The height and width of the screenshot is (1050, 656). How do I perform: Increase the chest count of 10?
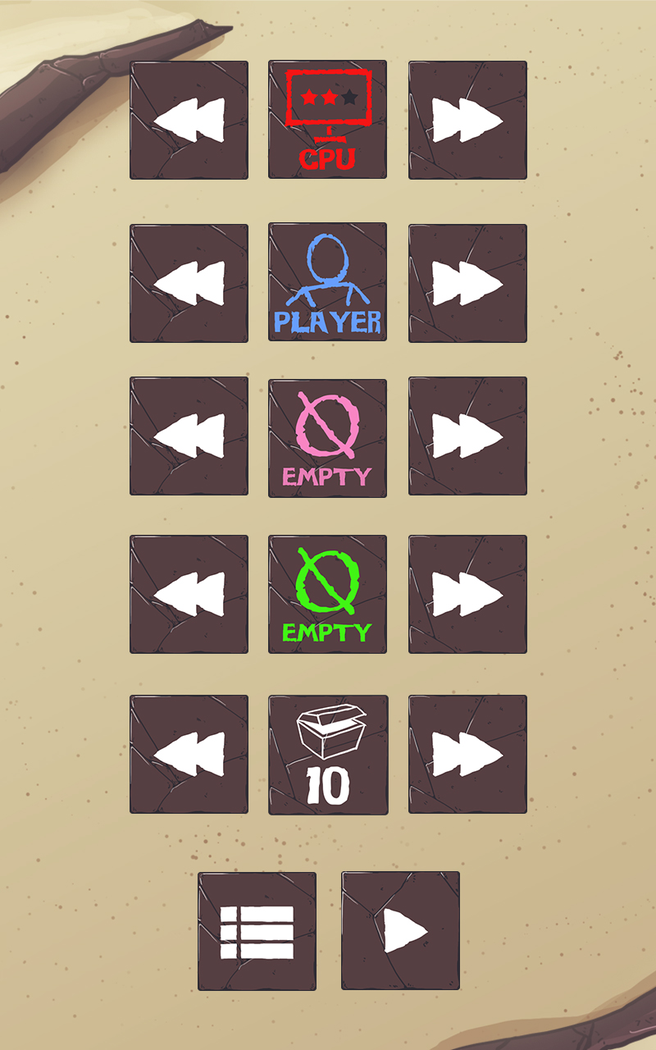pyautogui.click(x=467, y=755)
